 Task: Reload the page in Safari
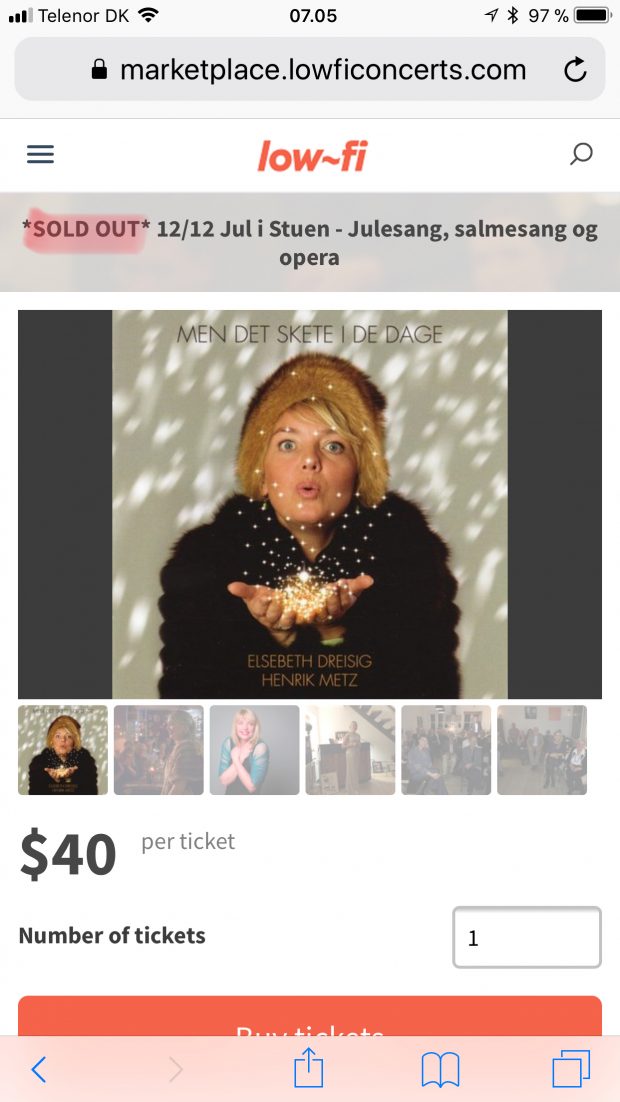(575, 69)
